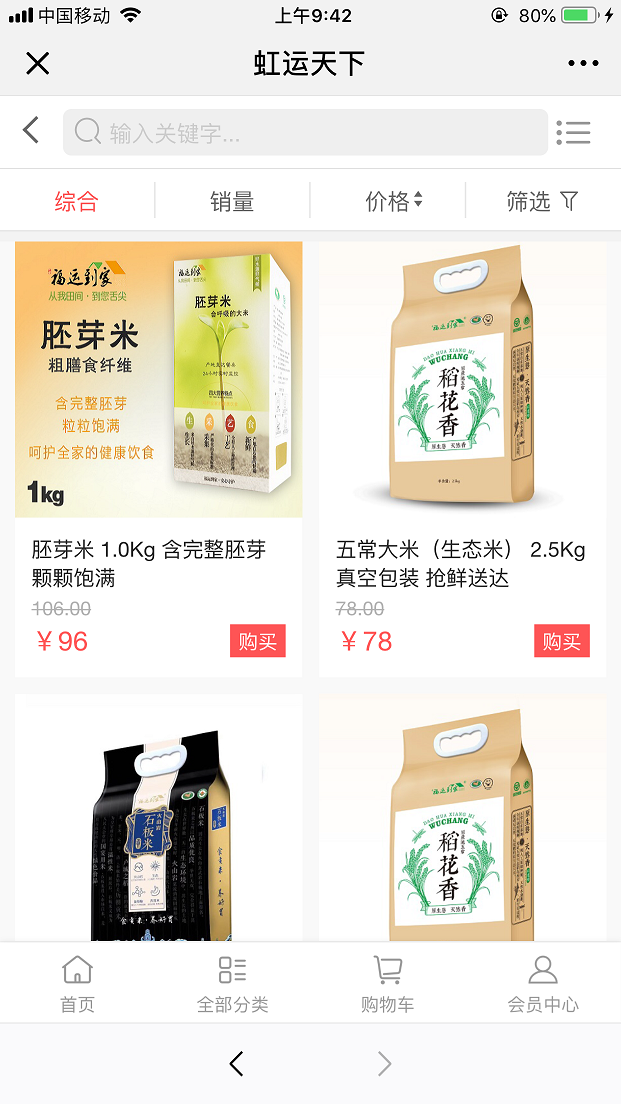Open the black 石板米 product card
Image resolution: width=621 pixels, height=1104 pixels.
click(x=158, y=818)
